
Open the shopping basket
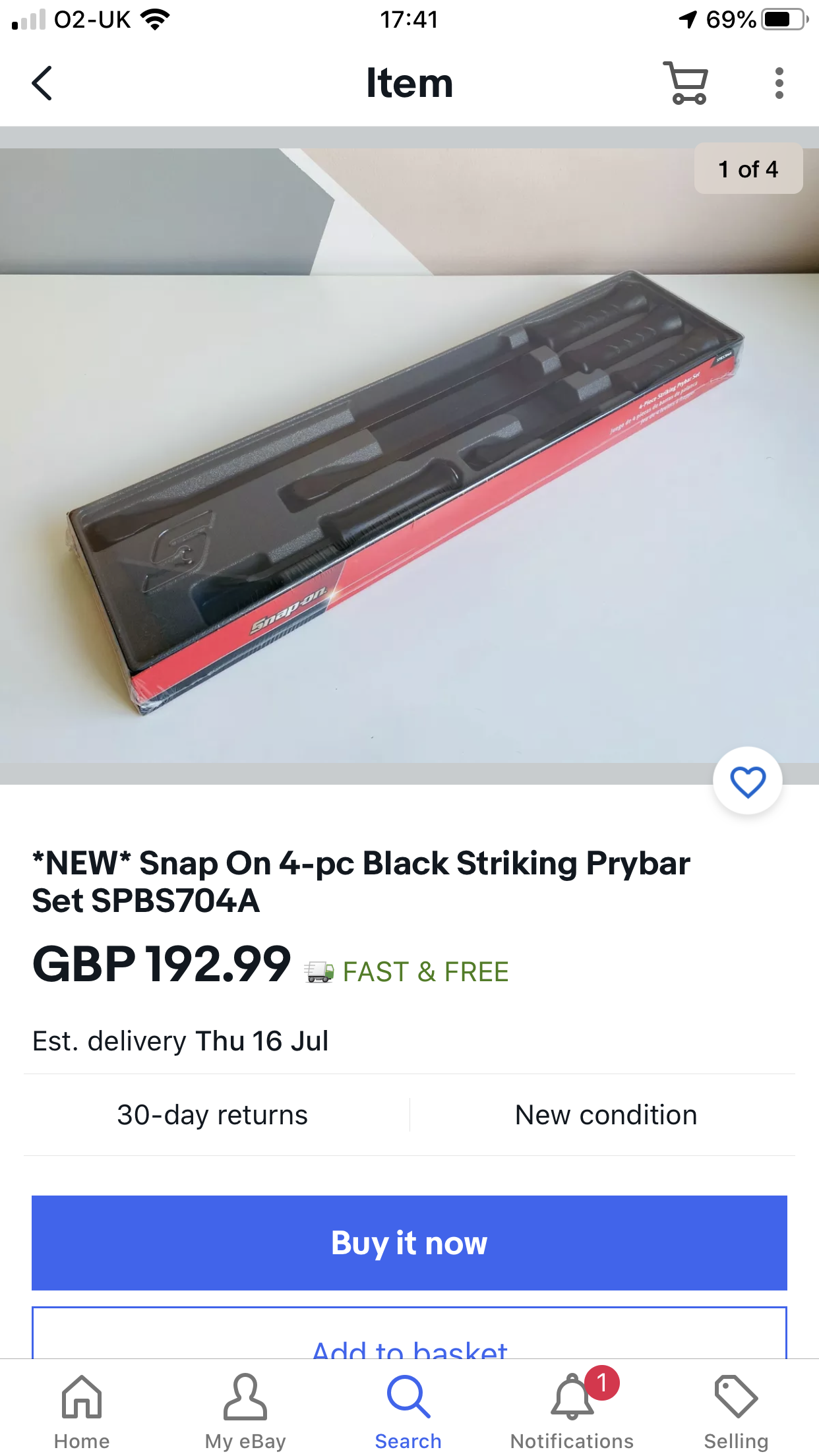point(686,84)
